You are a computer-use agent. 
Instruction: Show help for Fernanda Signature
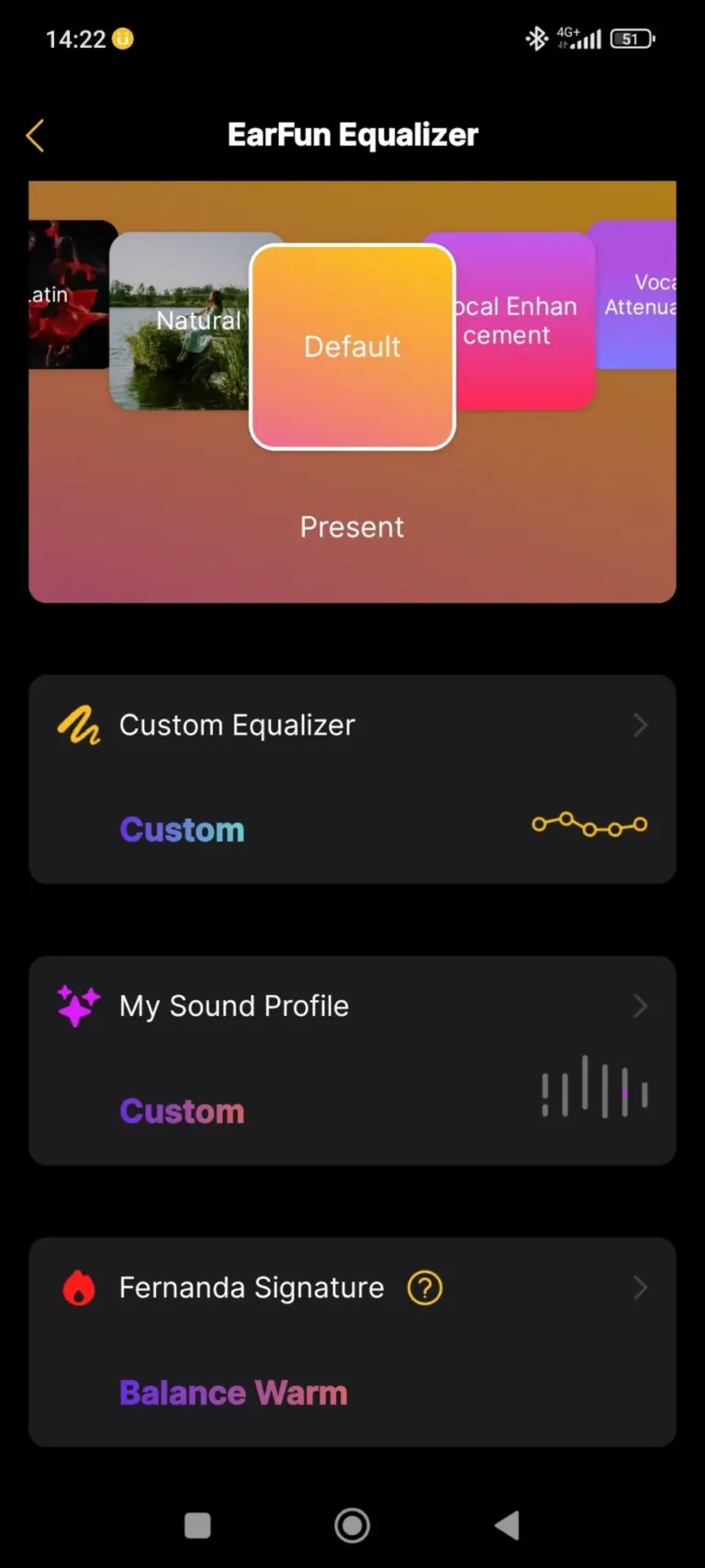[425, 1288]
